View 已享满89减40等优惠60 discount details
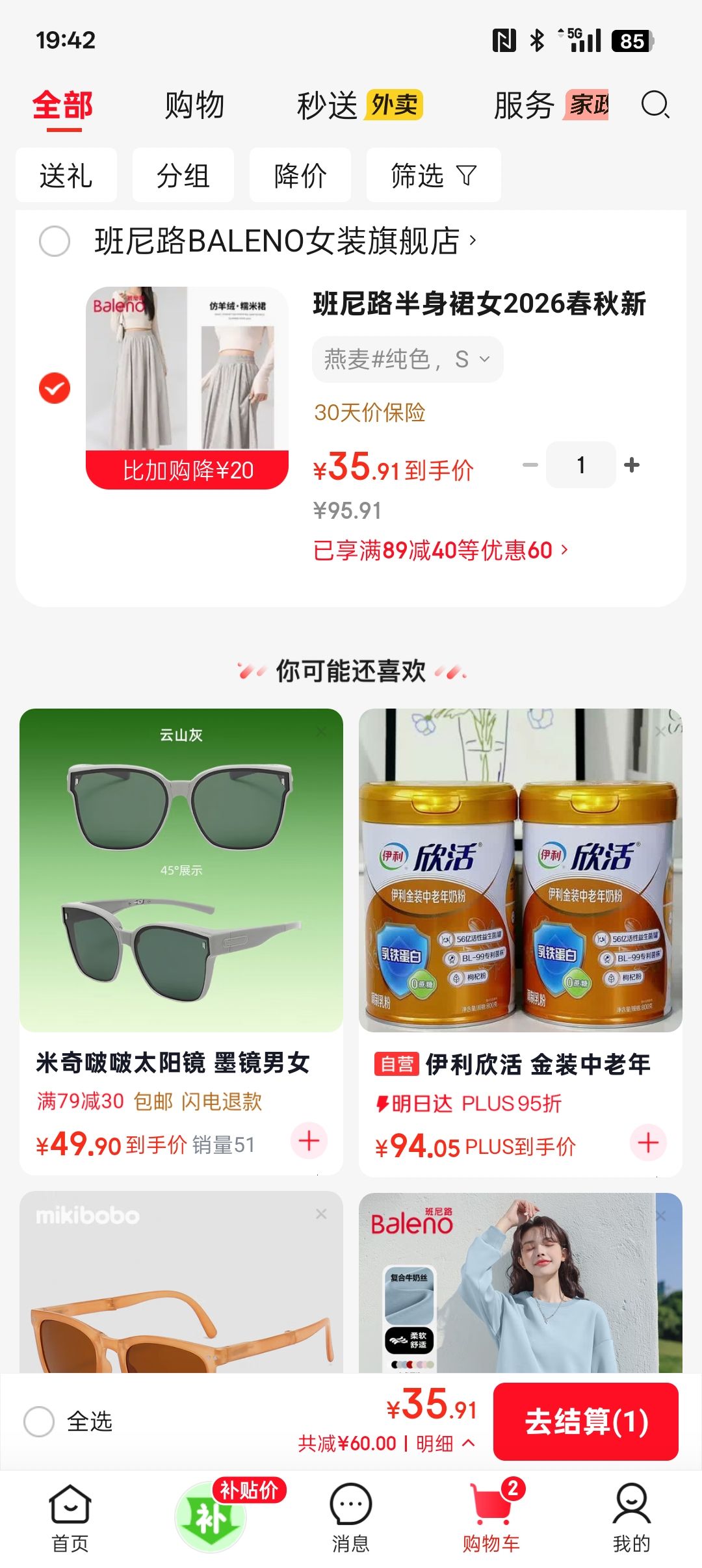The width and height of the screenshot is (702, 1568). [x=441, y=550]
